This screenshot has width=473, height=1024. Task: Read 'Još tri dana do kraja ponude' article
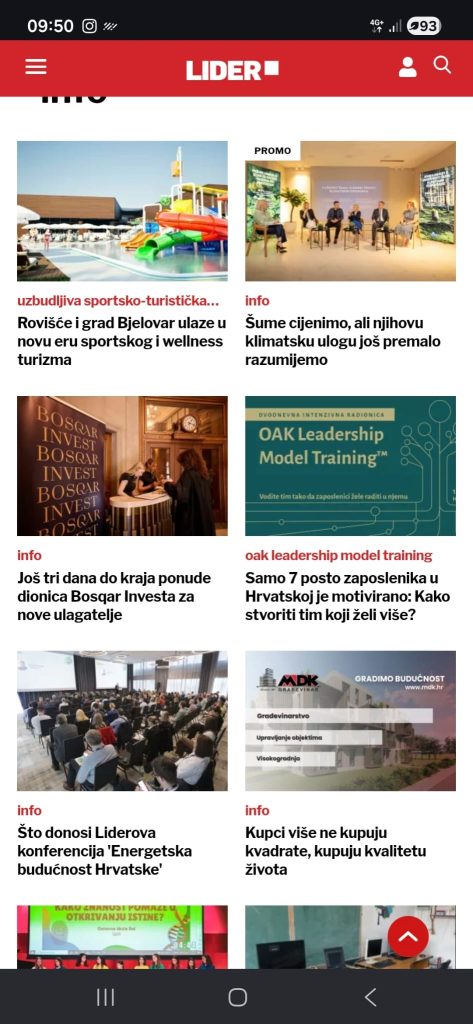[x=114, y=596]
